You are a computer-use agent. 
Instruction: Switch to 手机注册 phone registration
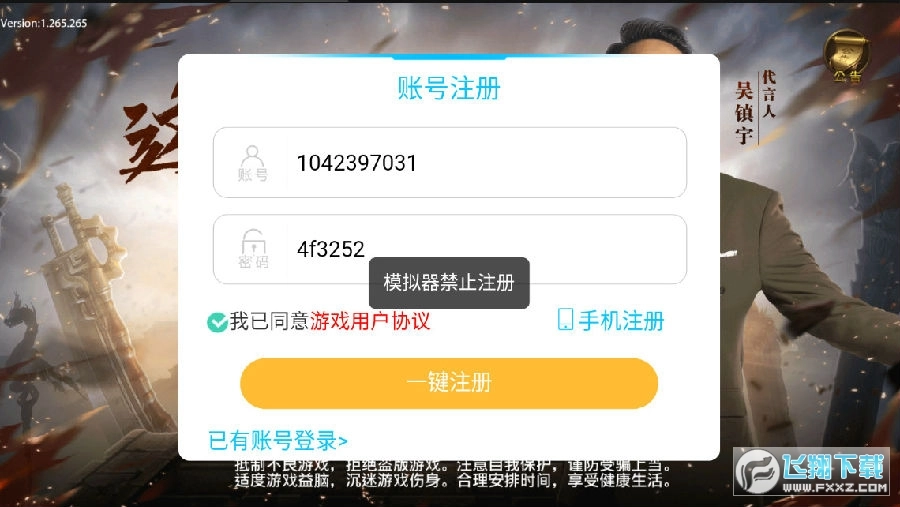tap(610, 321)
